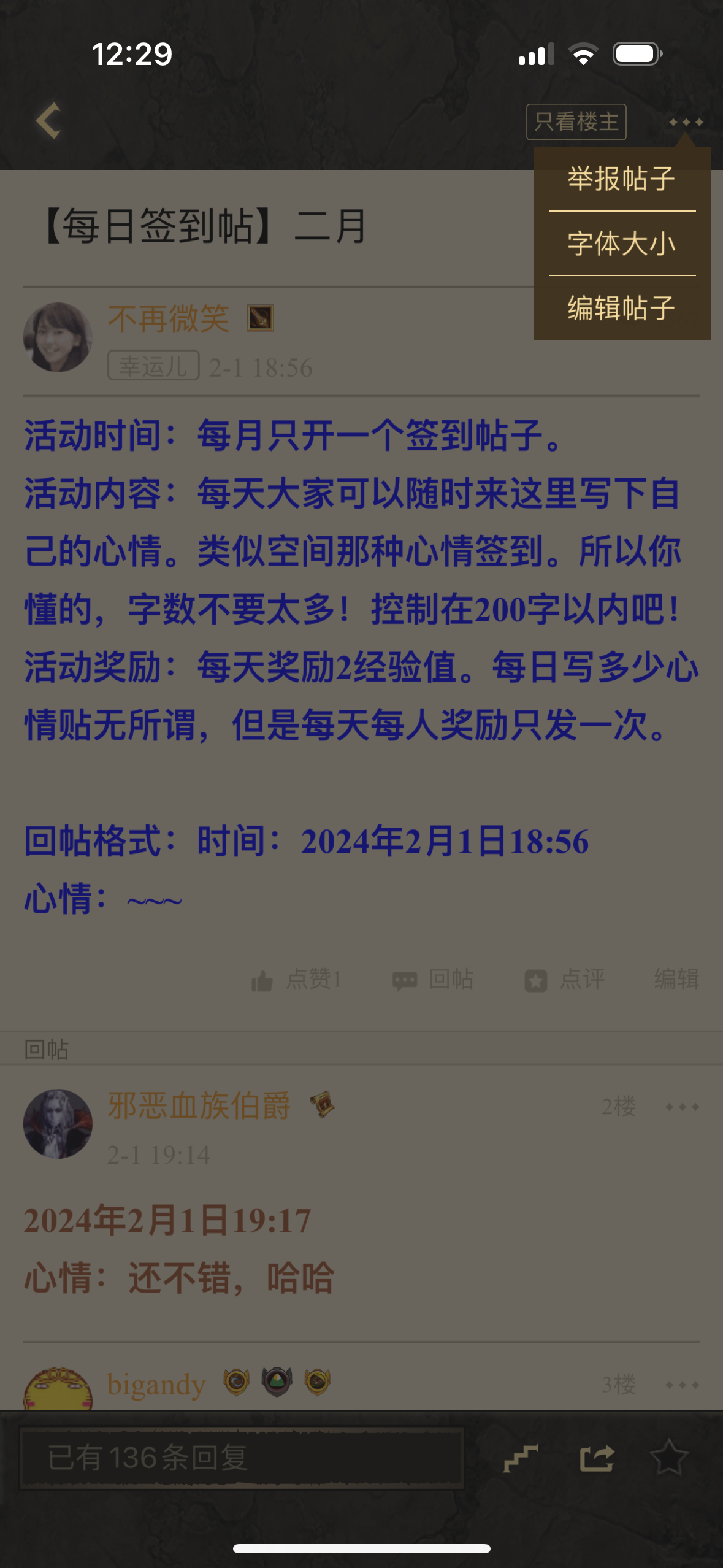
Task: Share this thread
Action: (x=597, y=1458)
